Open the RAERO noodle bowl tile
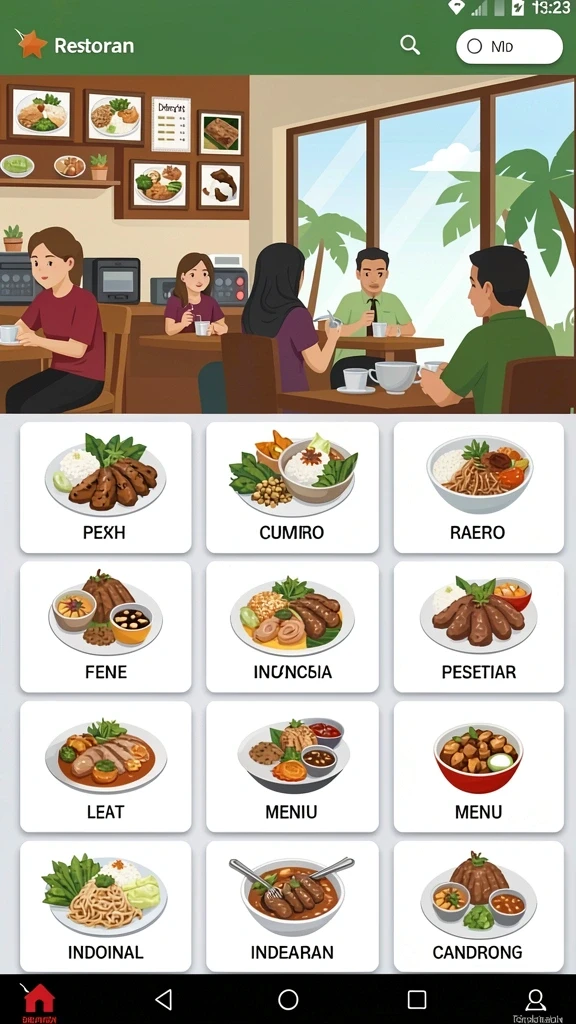The height and width of the screenshot is (1024, 576). coord(479,487)
